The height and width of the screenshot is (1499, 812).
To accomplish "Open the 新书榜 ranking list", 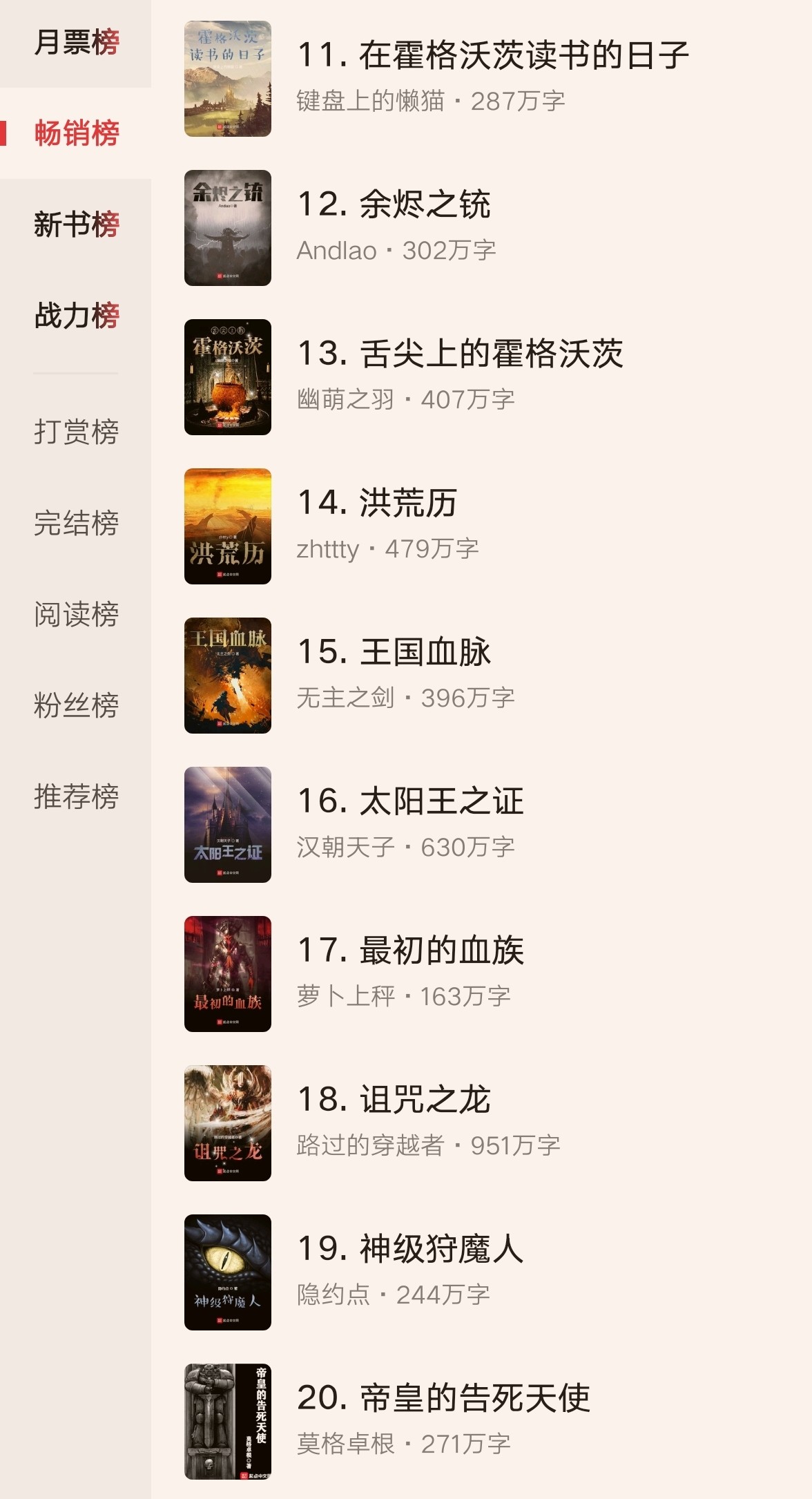I will [x=76, y=225].
